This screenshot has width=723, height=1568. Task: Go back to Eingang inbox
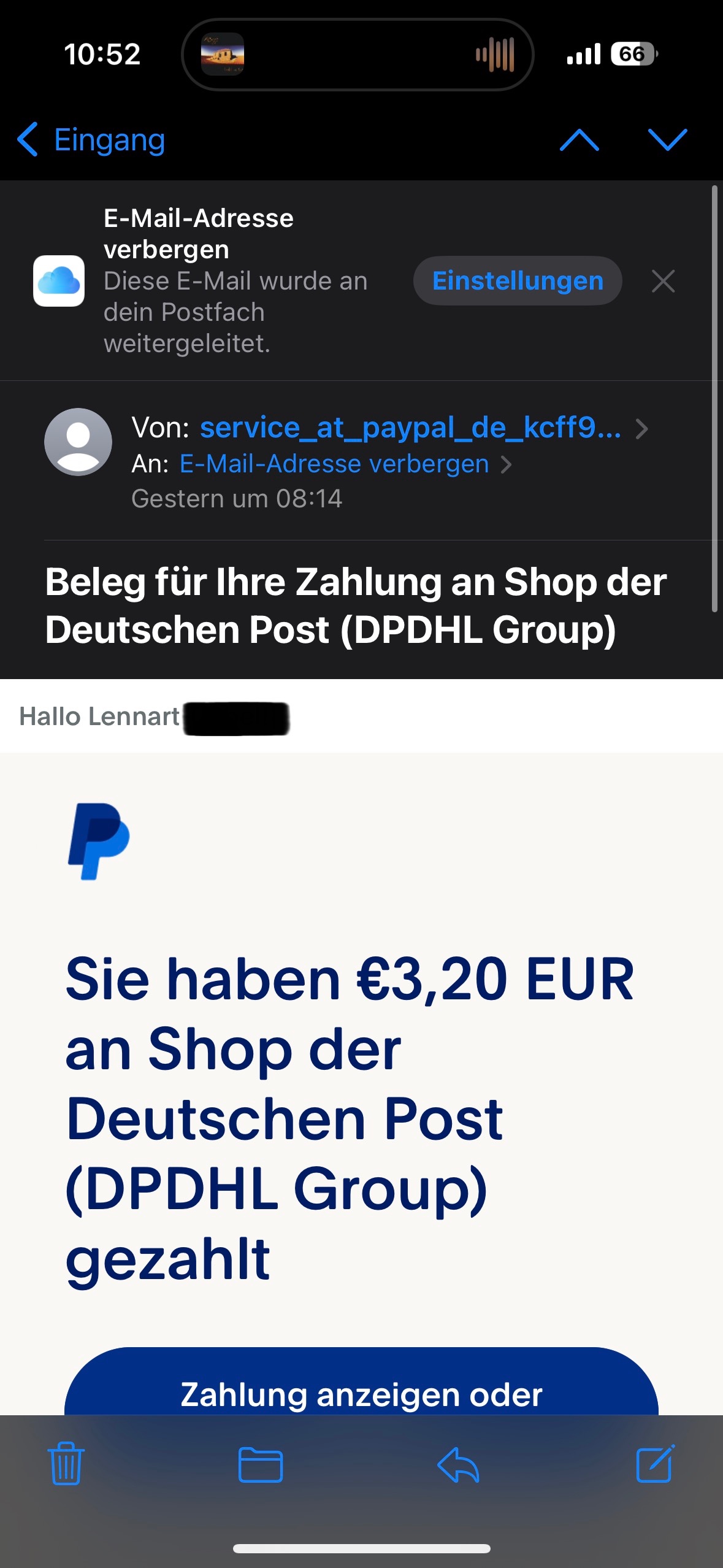coord(92,140)
